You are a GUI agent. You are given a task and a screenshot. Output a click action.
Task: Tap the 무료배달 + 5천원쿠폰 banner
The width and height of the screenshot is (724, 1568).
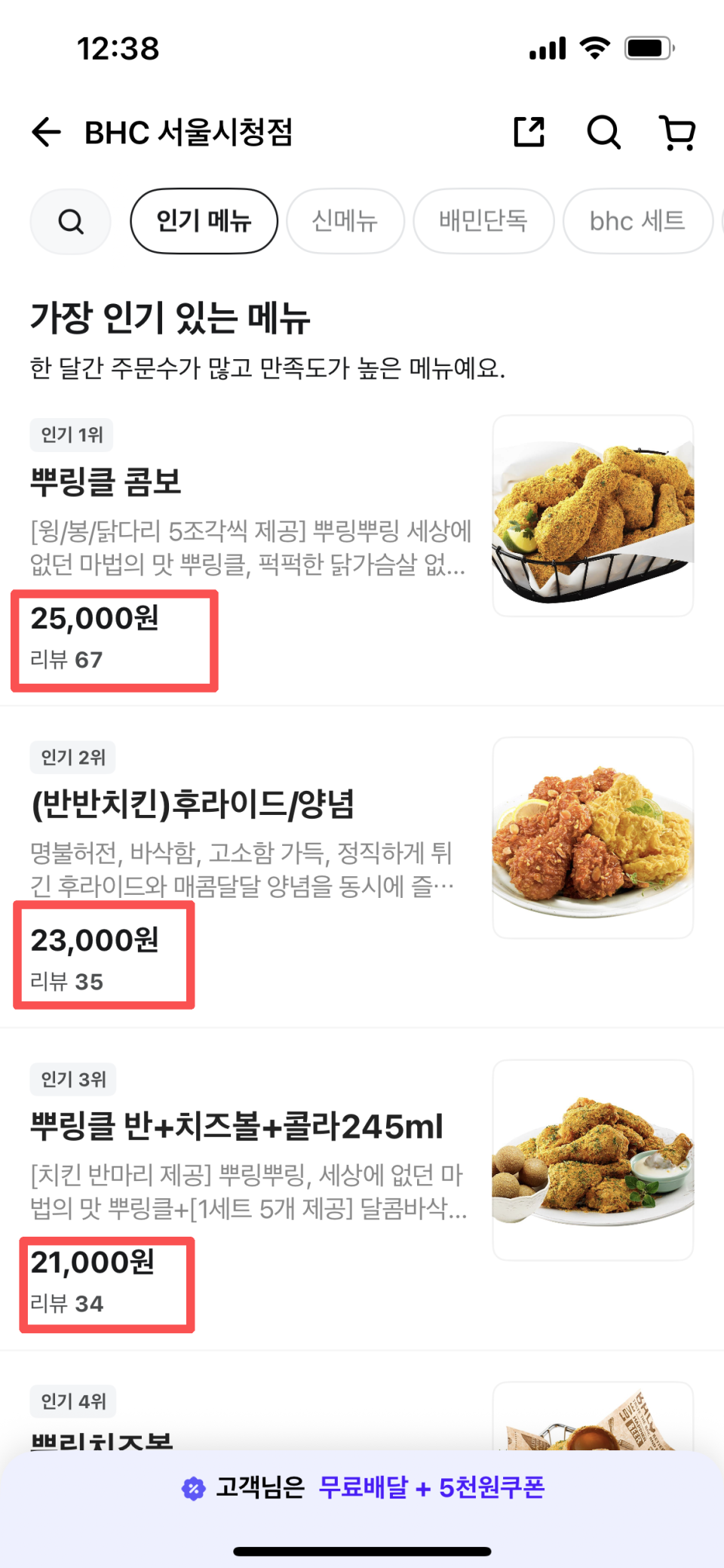coord(362,1487)
